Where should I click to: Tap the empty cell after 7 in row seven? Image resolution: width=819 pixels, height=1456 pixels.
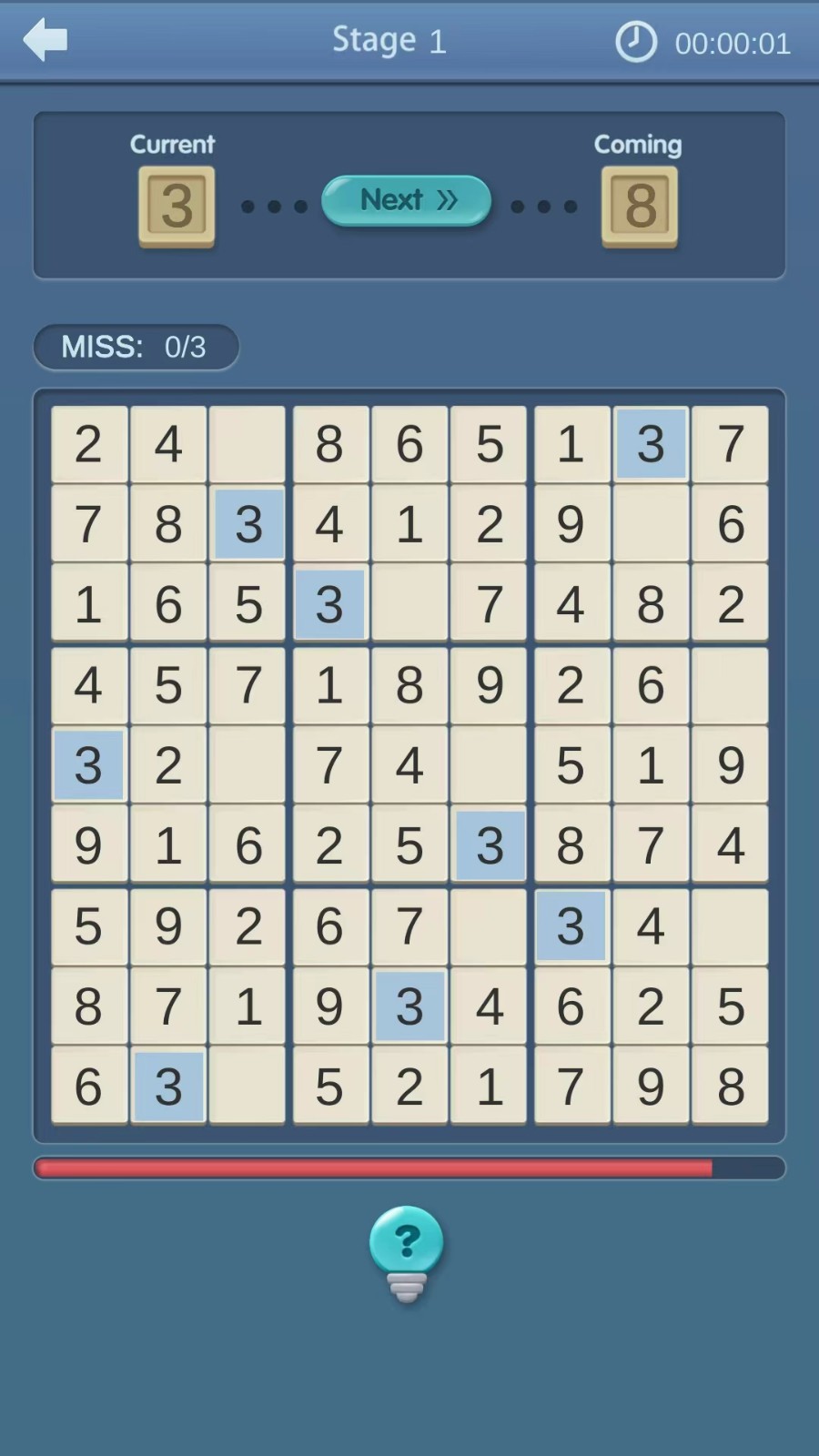[490, 927]
